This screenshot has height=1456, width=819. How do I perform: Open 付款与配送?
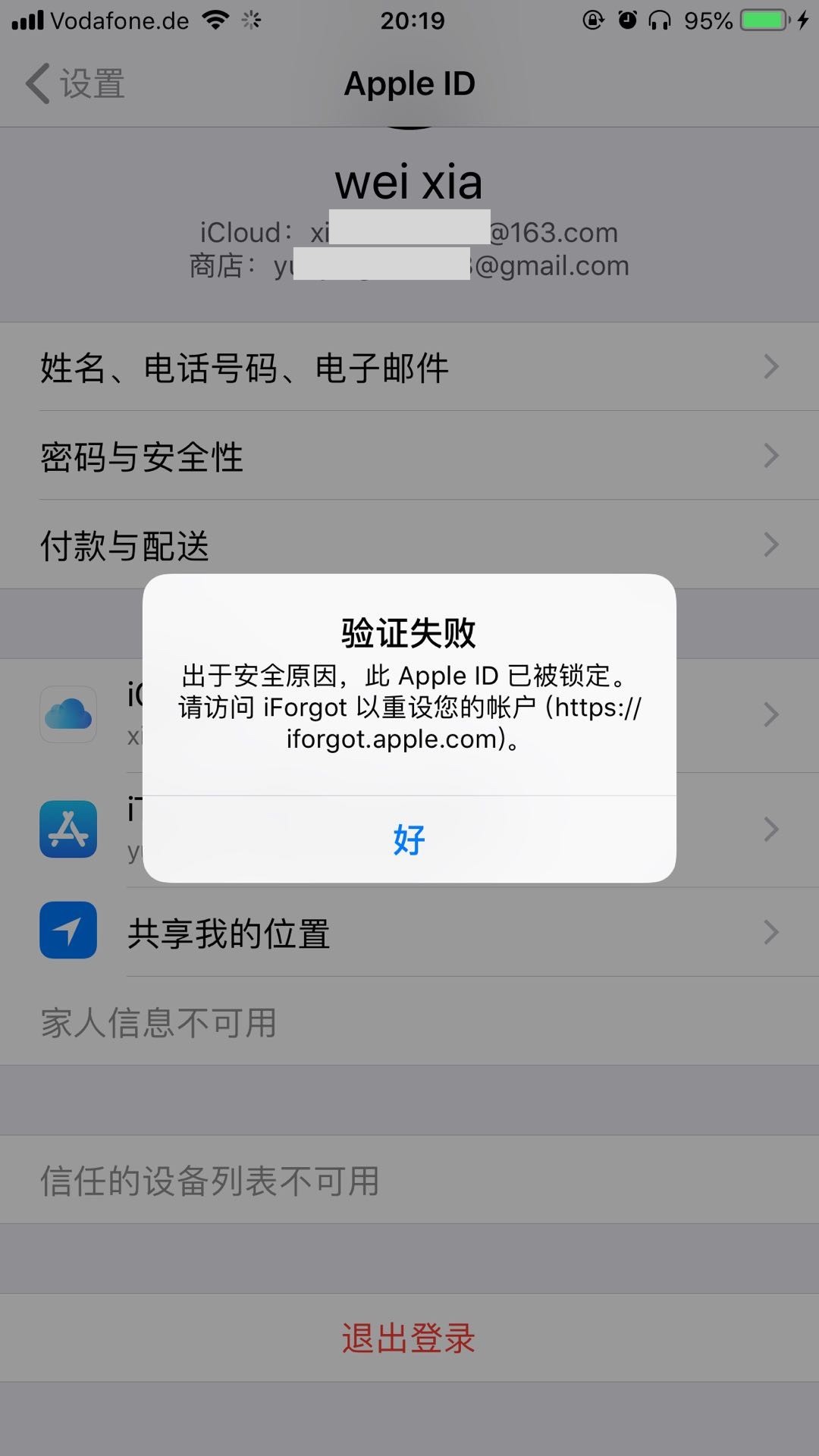409,545
